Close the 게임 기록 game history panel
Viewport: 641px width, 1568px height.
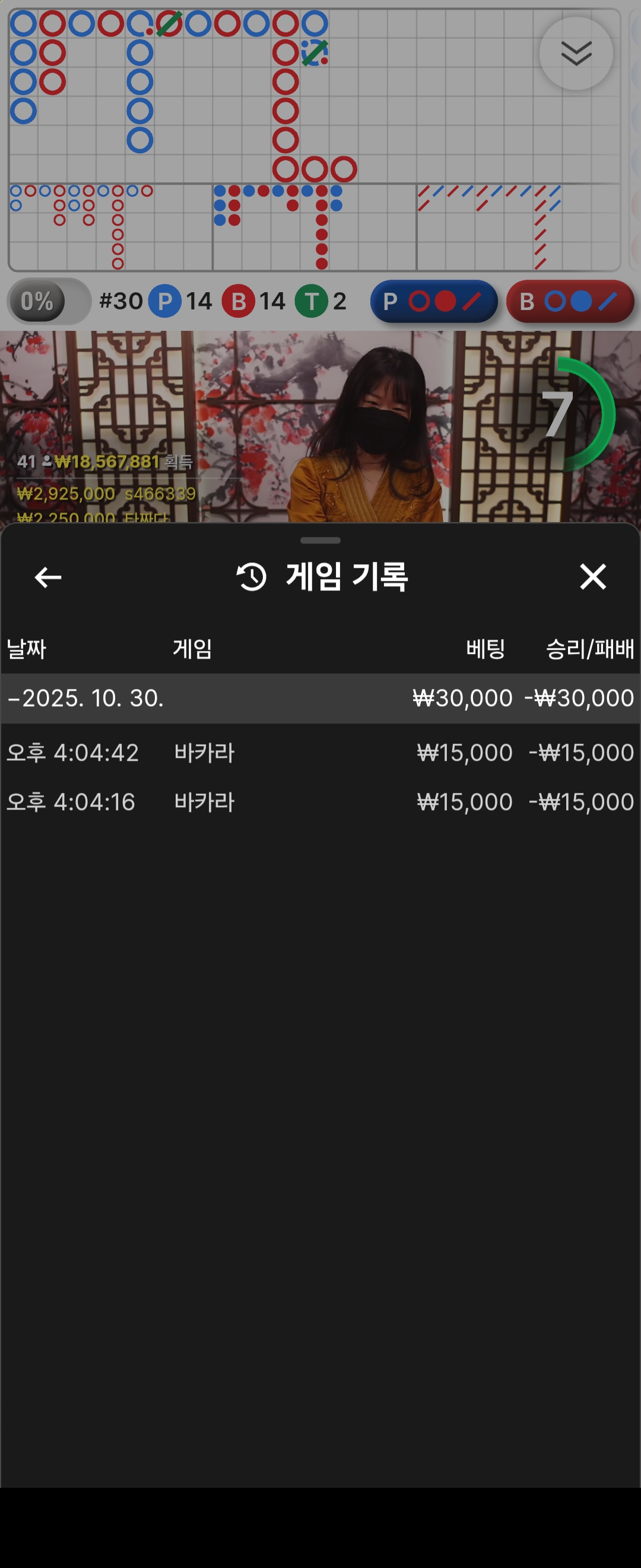pos(592,577)
